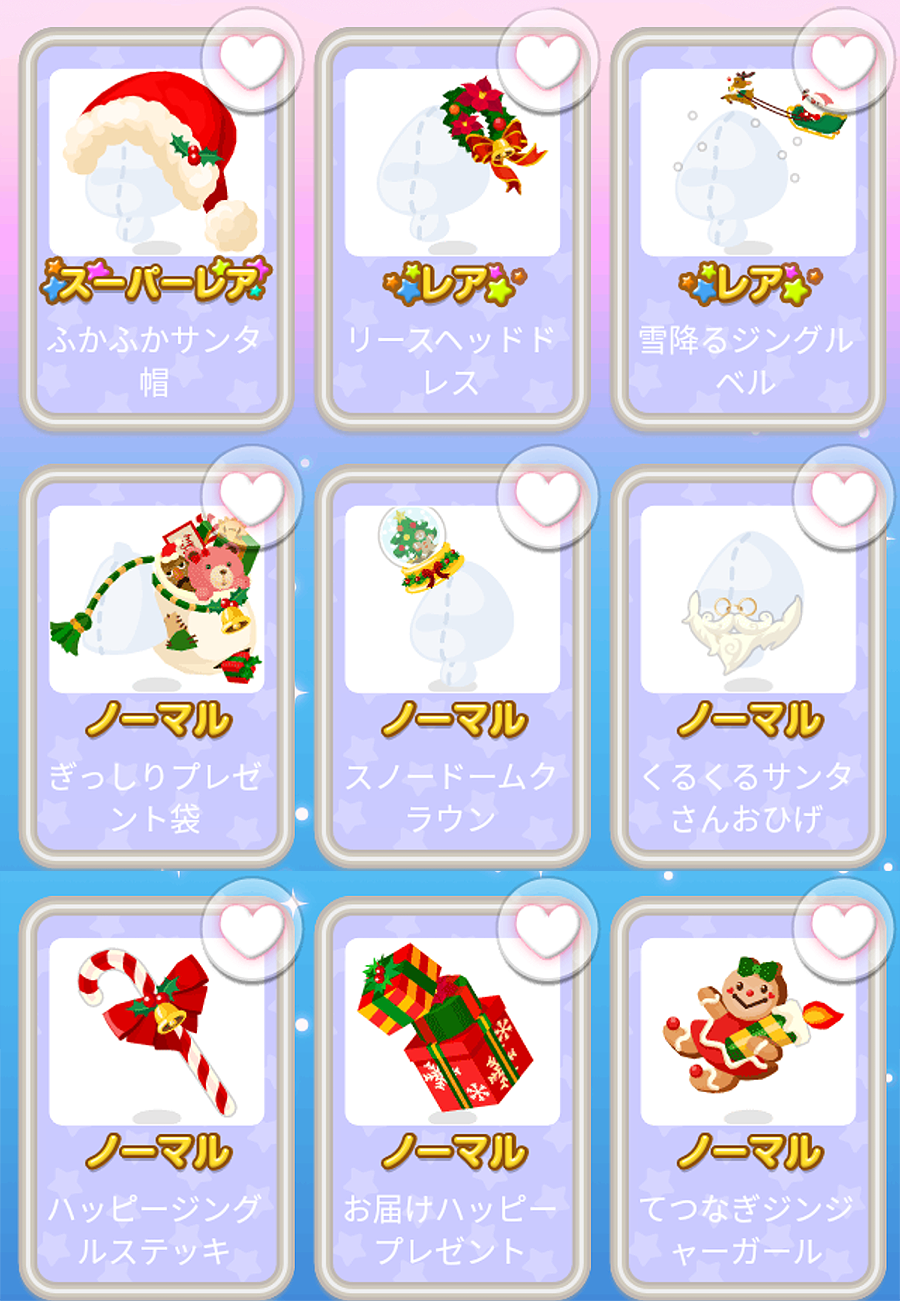Like the 雪降るジングルベル item
Viewport: 900px width, 1301px height.
click(x=843, y=58)
